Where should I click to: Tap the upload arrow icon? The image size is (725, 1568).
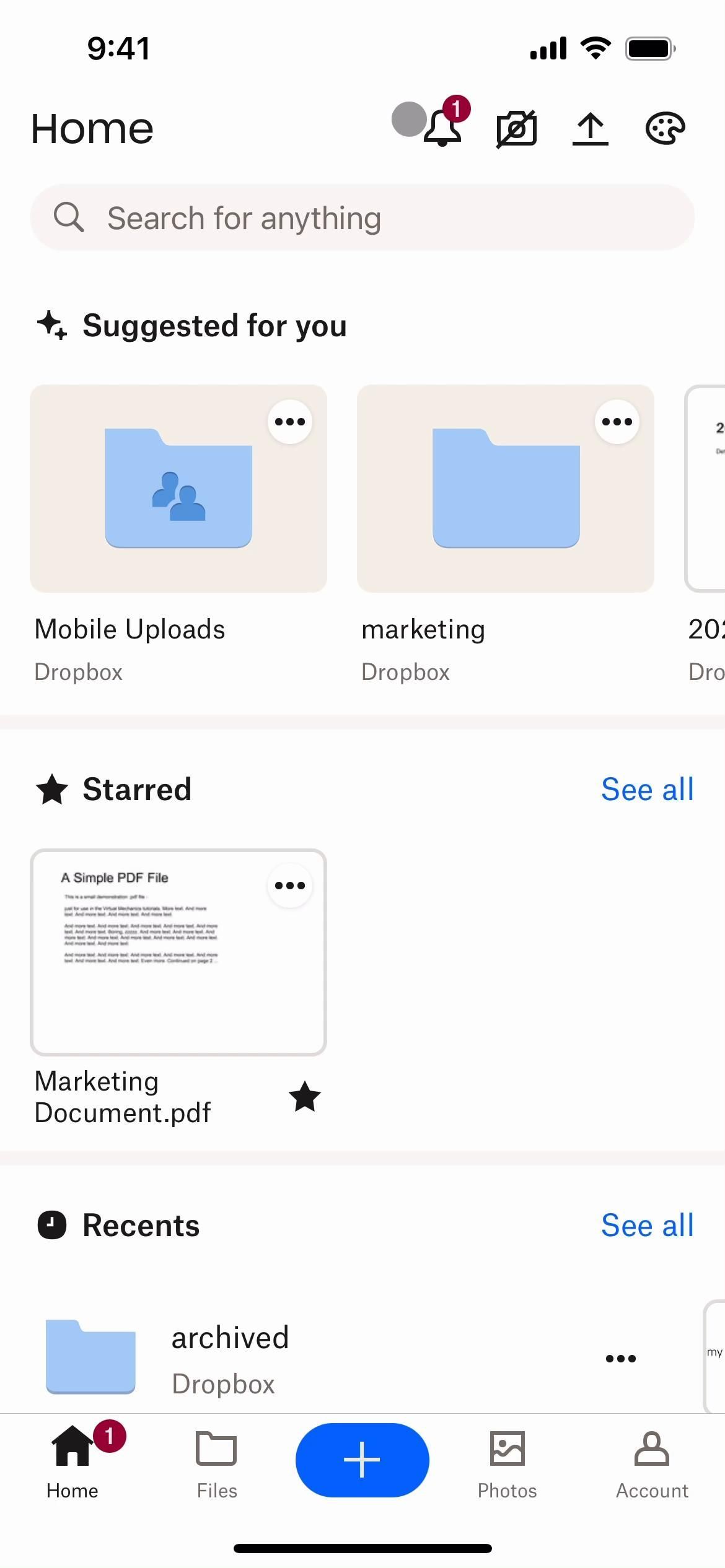point(591,129)
